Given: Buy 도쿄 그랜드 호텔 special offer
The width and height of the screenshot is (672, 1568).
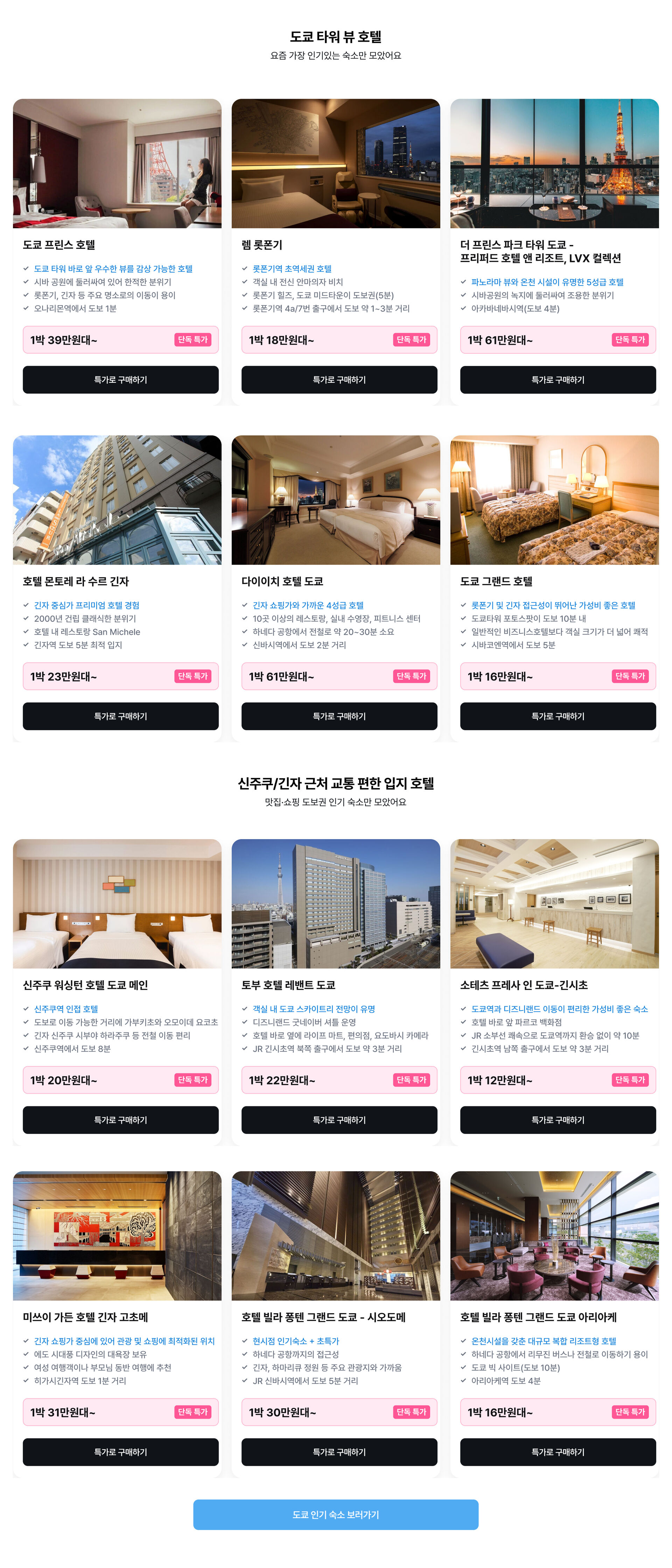Looking at the screenshot, I should tap(558, 716).
